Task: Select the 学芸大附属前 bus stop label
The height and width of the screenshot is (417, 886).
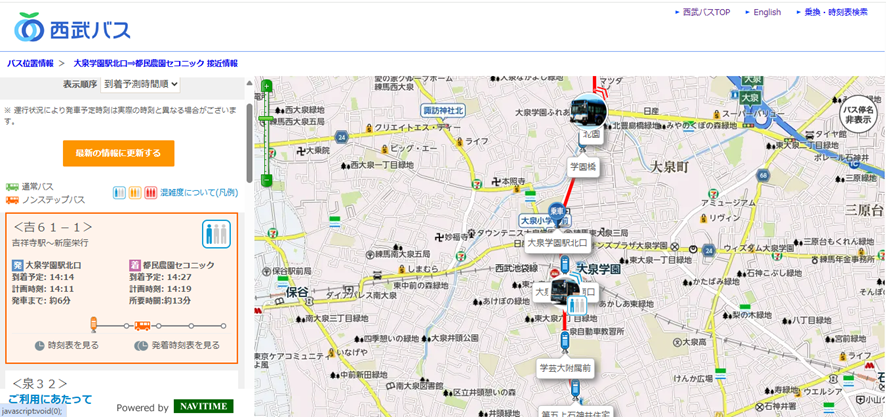Action: [x=566, y=367]
